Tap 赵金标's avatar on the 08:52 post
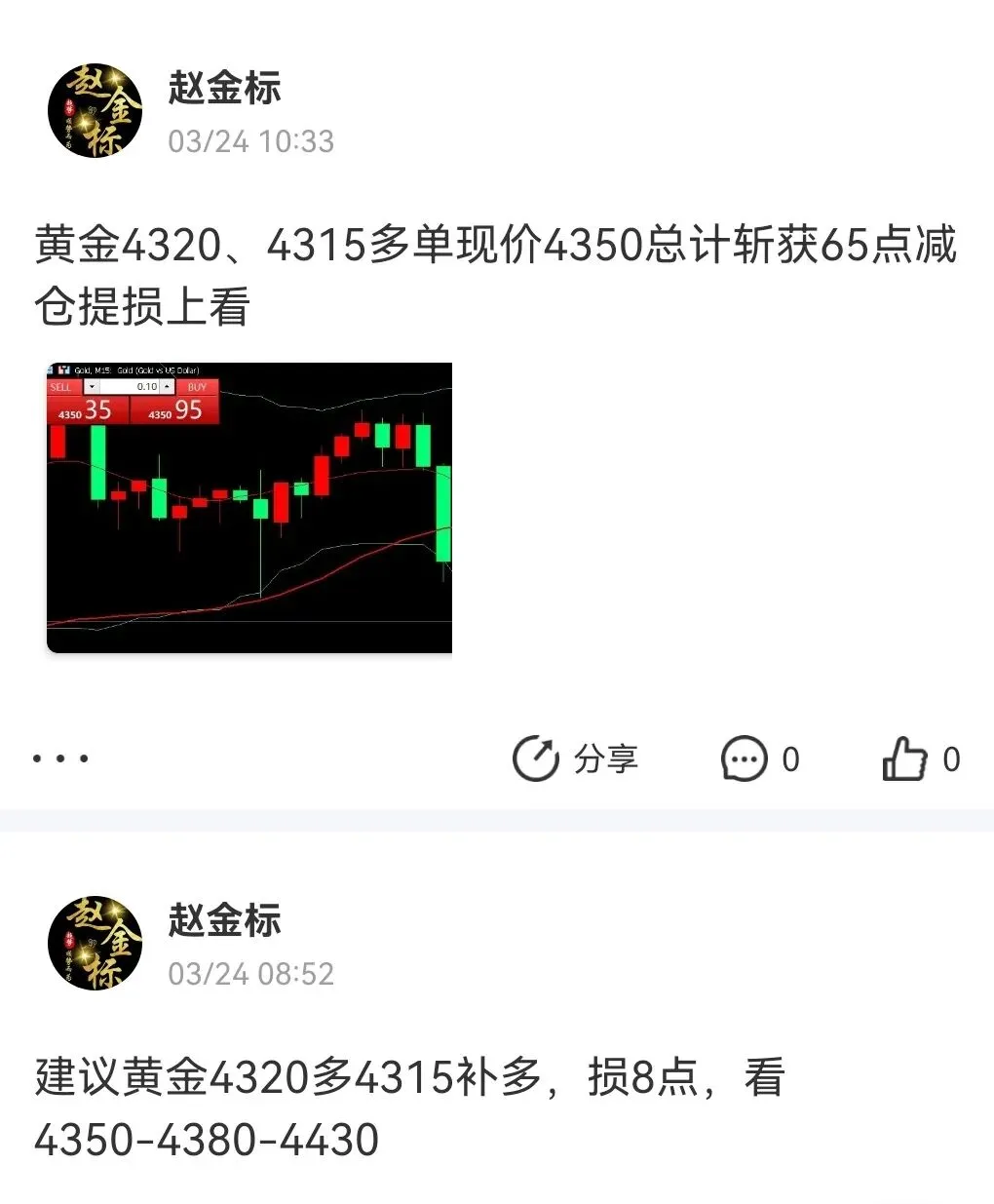 pyautogui.click(x=95, y=943)
